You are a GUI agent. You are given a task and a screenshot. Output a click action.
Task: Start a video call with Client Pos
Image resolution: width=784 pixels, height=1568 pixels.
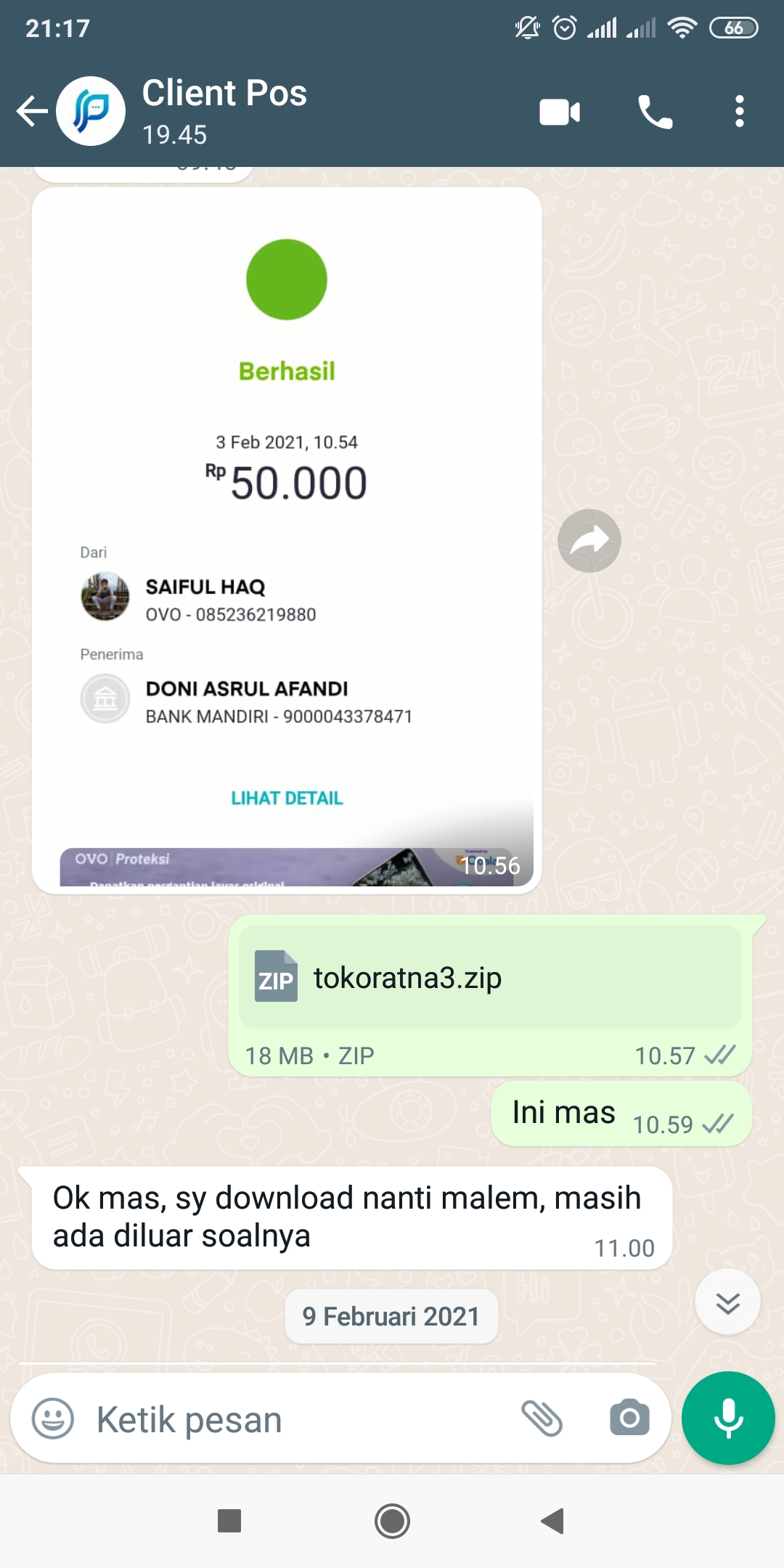pos(560,112)
